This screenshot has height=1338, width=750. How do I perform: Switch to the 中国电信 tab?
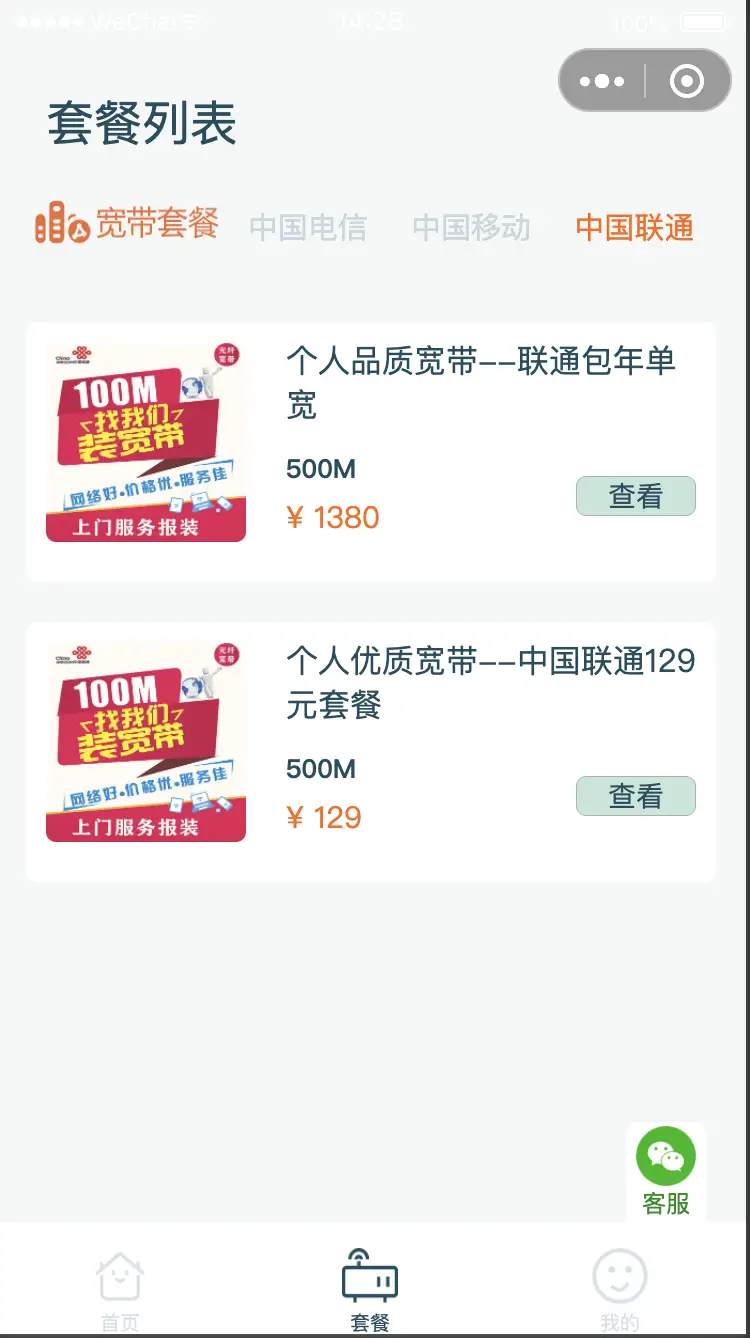(x=308, y=227)
